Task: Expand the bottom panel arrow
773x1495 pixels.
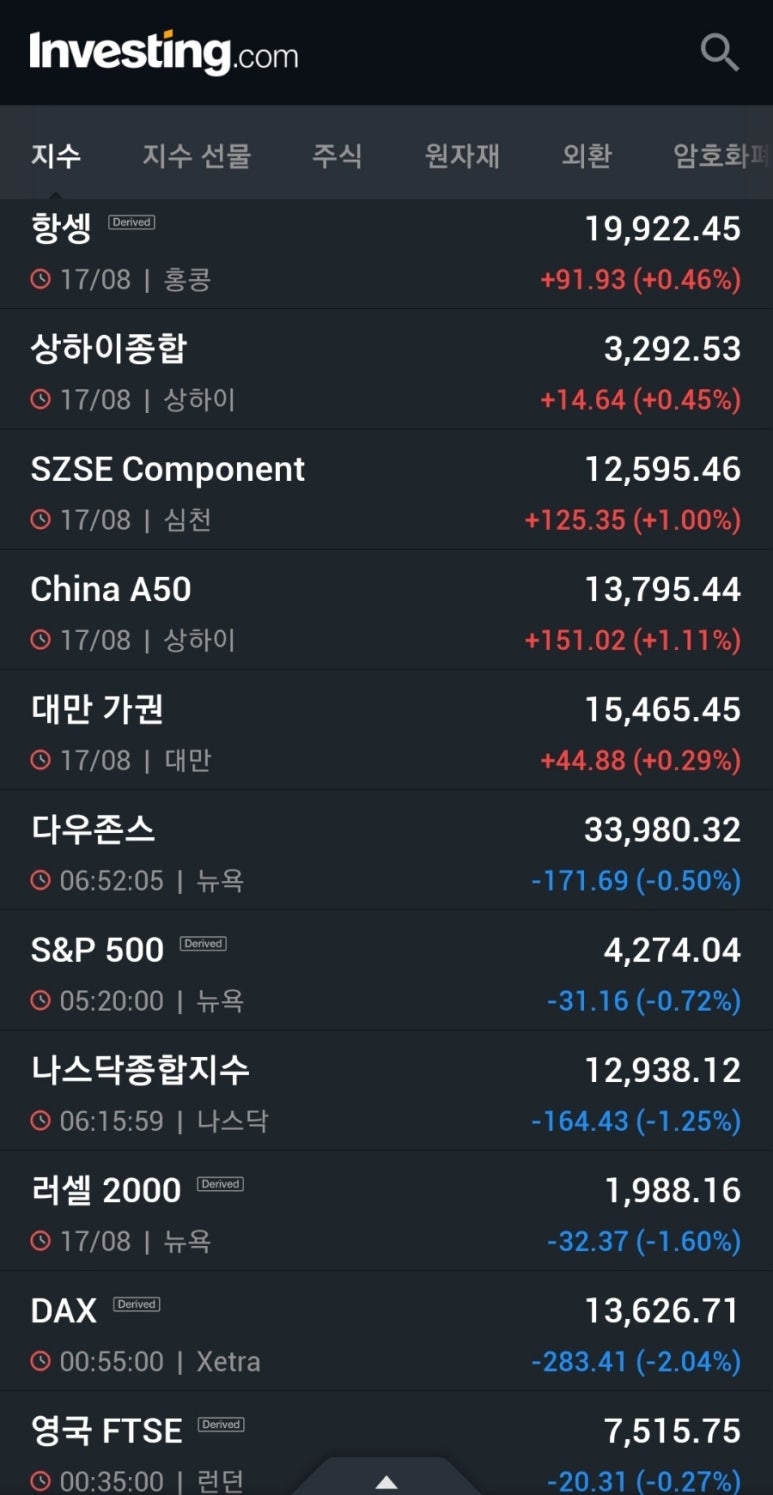Action: pyautogui.click(x=386, y=1481)
